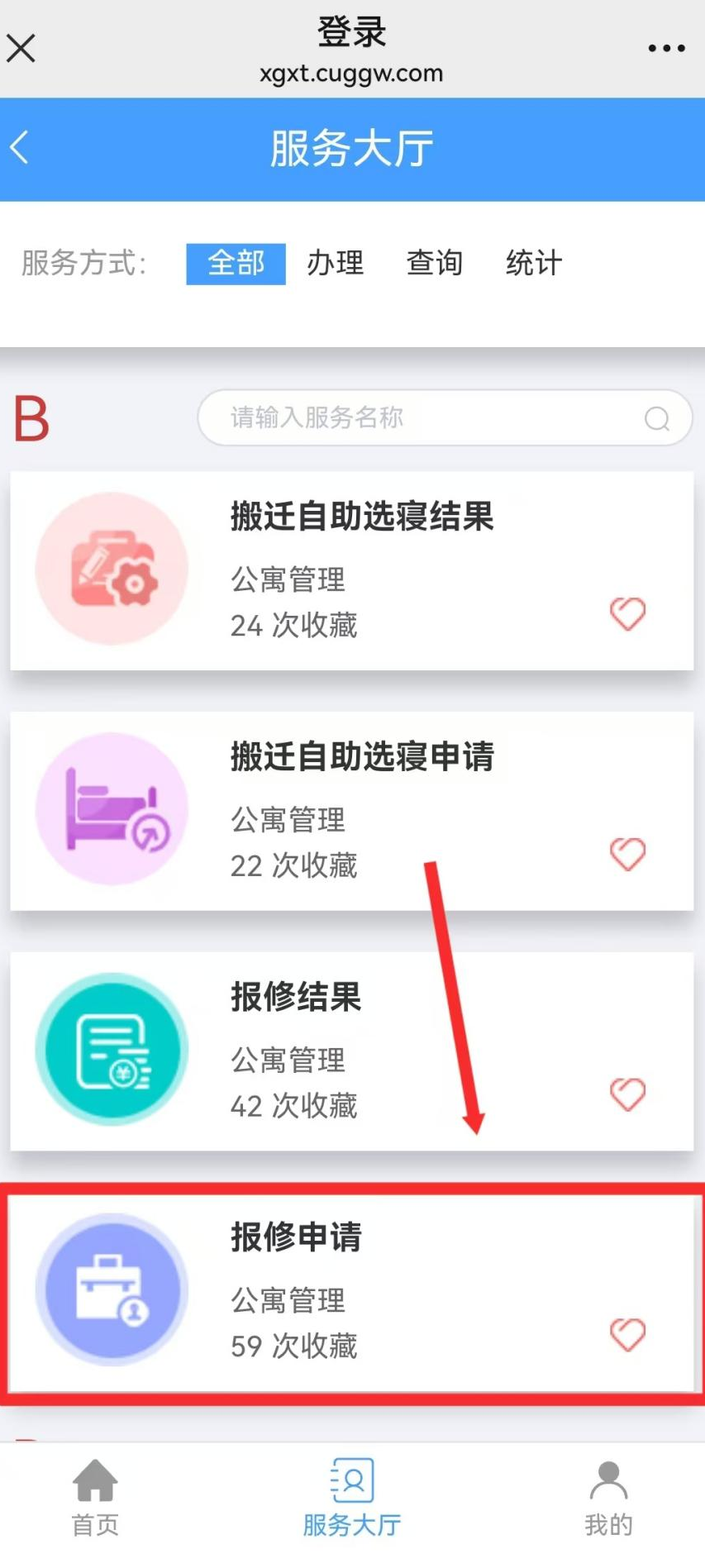The image size is (705, 1568).
Task: Favorite the 搬迁自助选寝结果 service heart
Action: coord(627,615)
